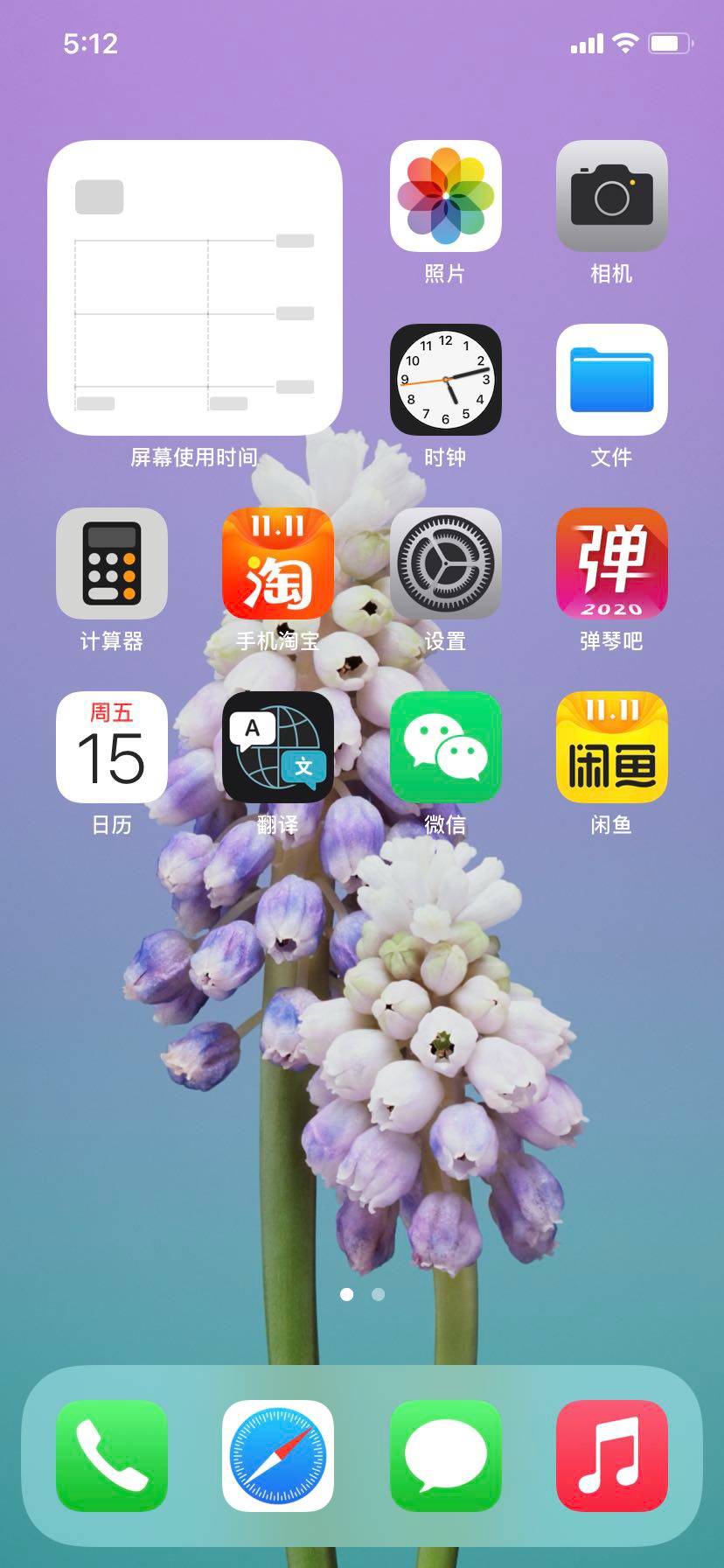
Task: Launch 微信
Action: [x=445, y=747]
